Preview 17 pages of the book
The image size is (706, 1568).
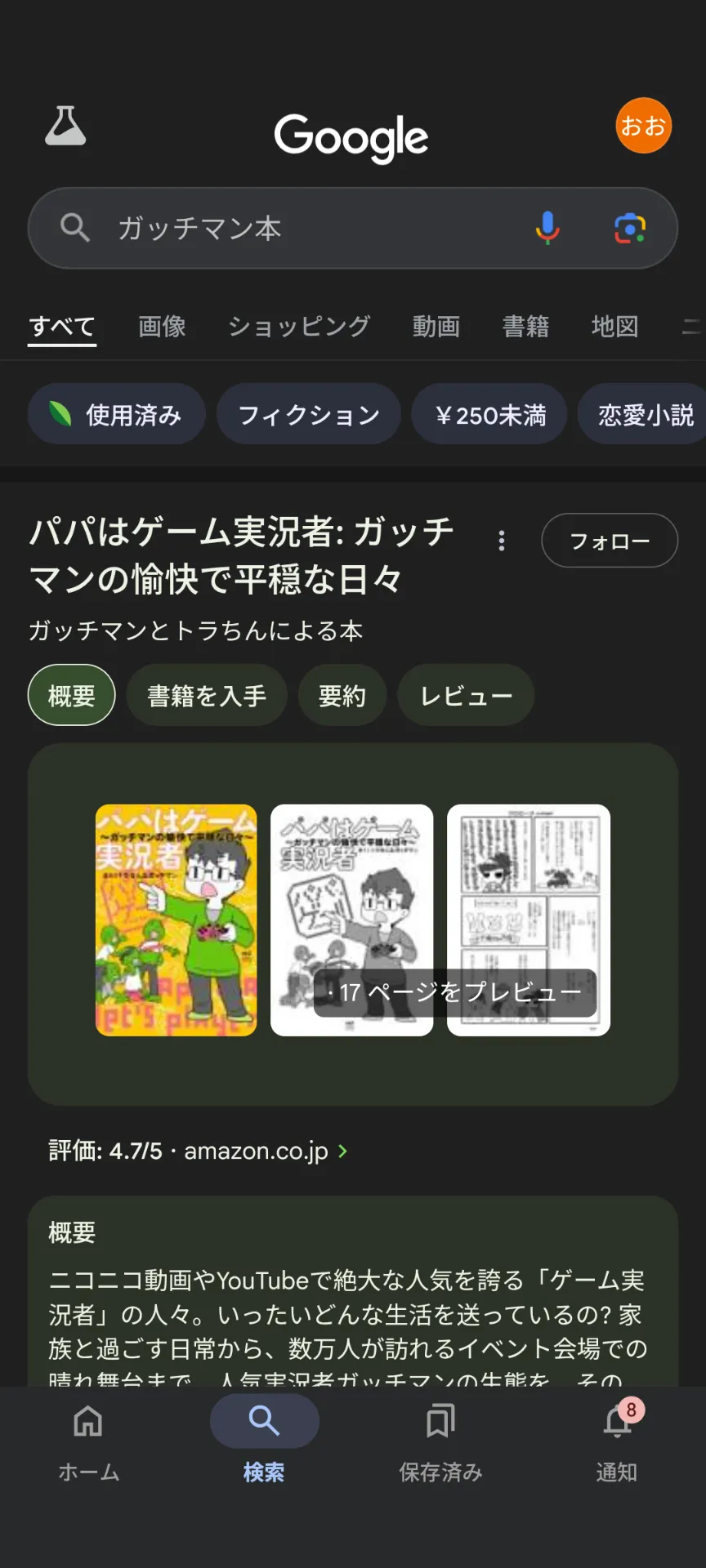[x=455, y=993]
